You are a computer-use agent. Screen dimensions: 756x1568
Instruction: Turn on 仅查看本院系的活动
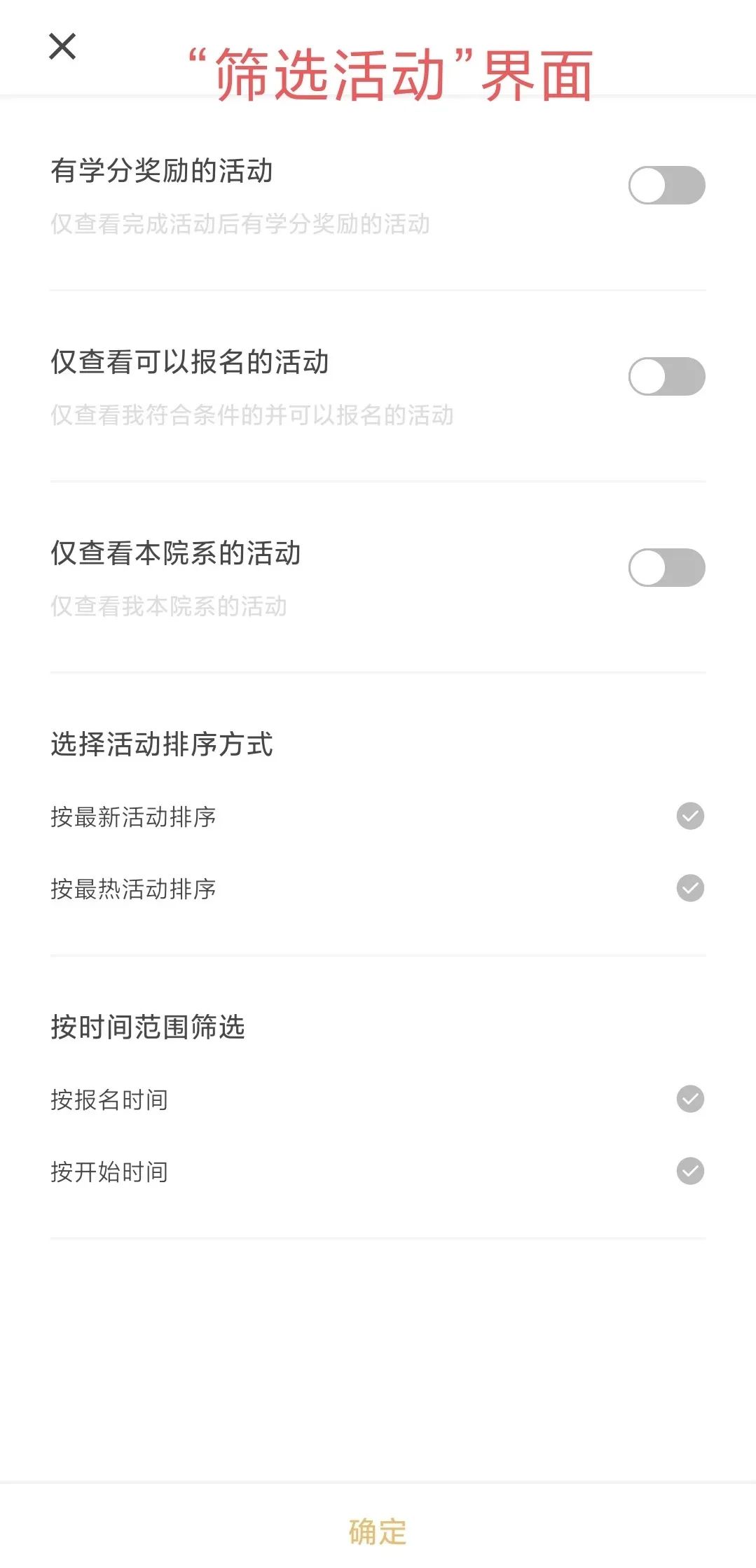(666, 568)
